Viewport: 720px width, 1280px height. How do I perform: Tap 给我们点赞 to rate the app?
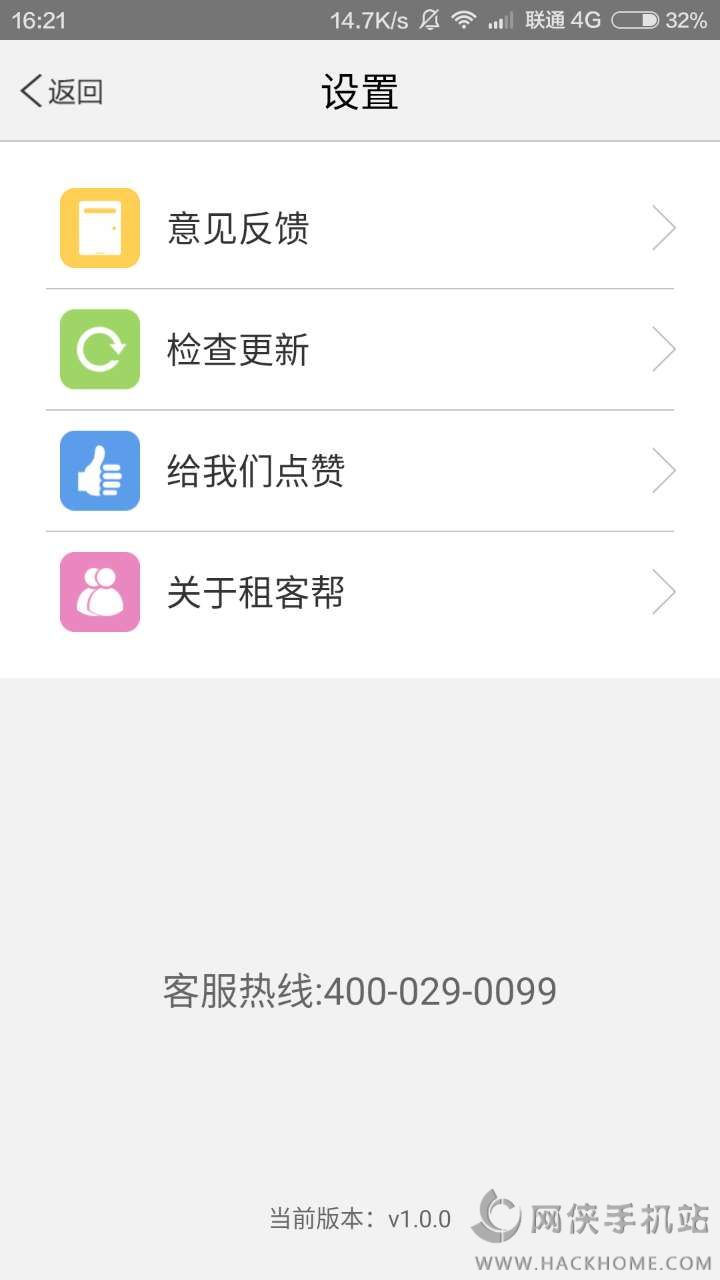point(360,471)
